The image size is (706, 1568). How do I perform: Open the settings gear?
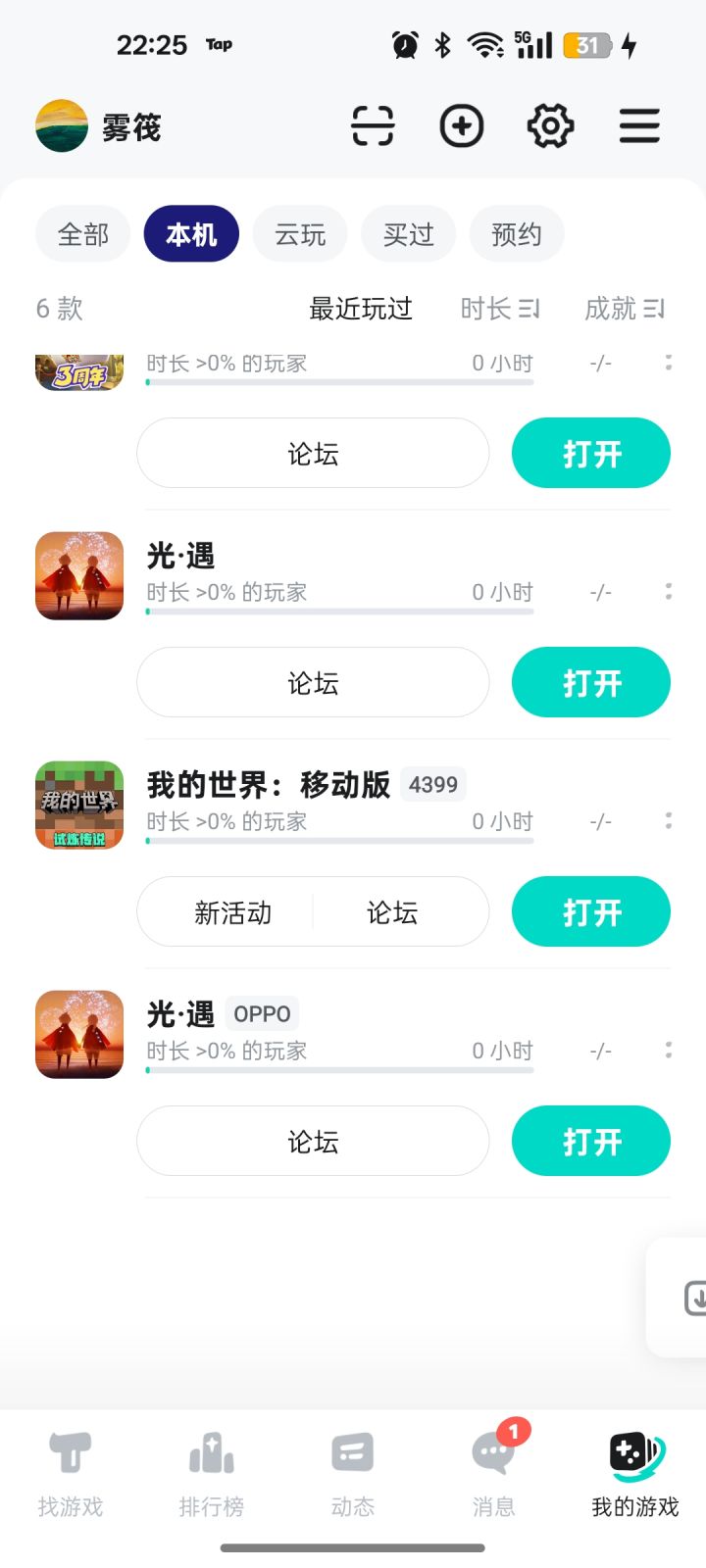(550, 126)
